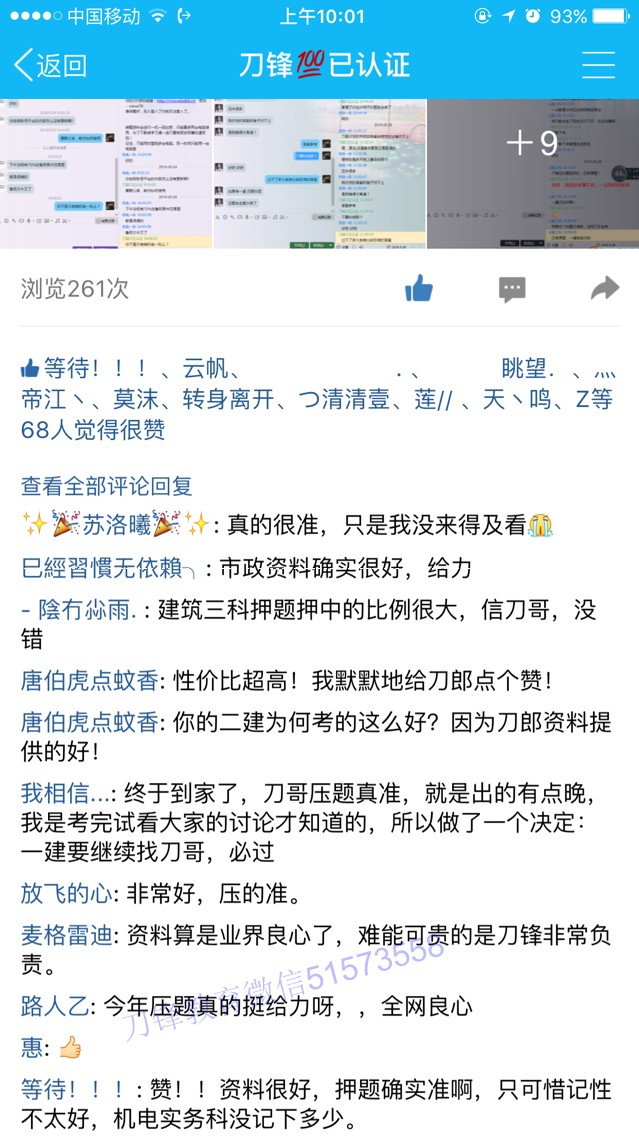Open 麦格雷迪's username link
This screenshot has height=1136, width=639.
pyautogui.click(x=67, y=935)
